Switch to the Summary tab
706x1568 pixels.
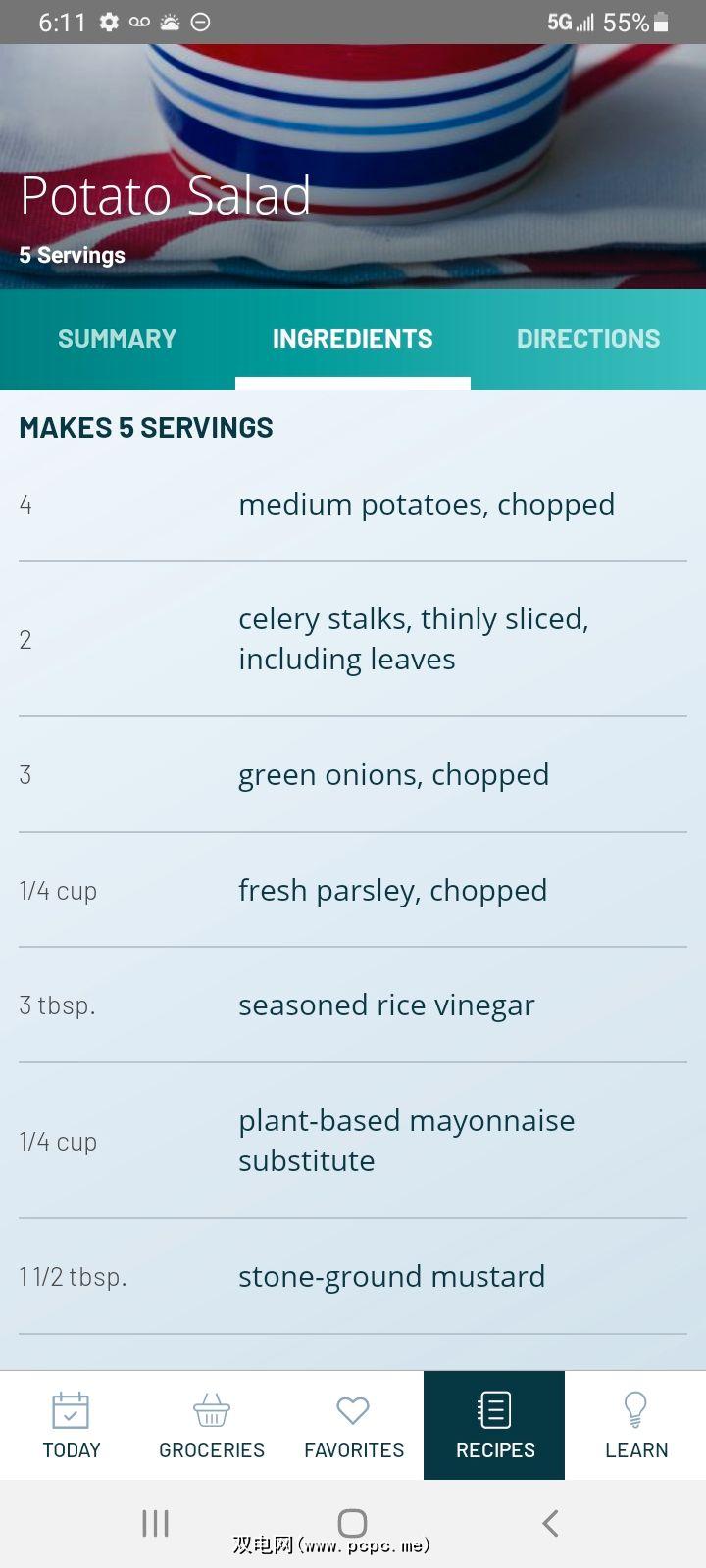118,339
